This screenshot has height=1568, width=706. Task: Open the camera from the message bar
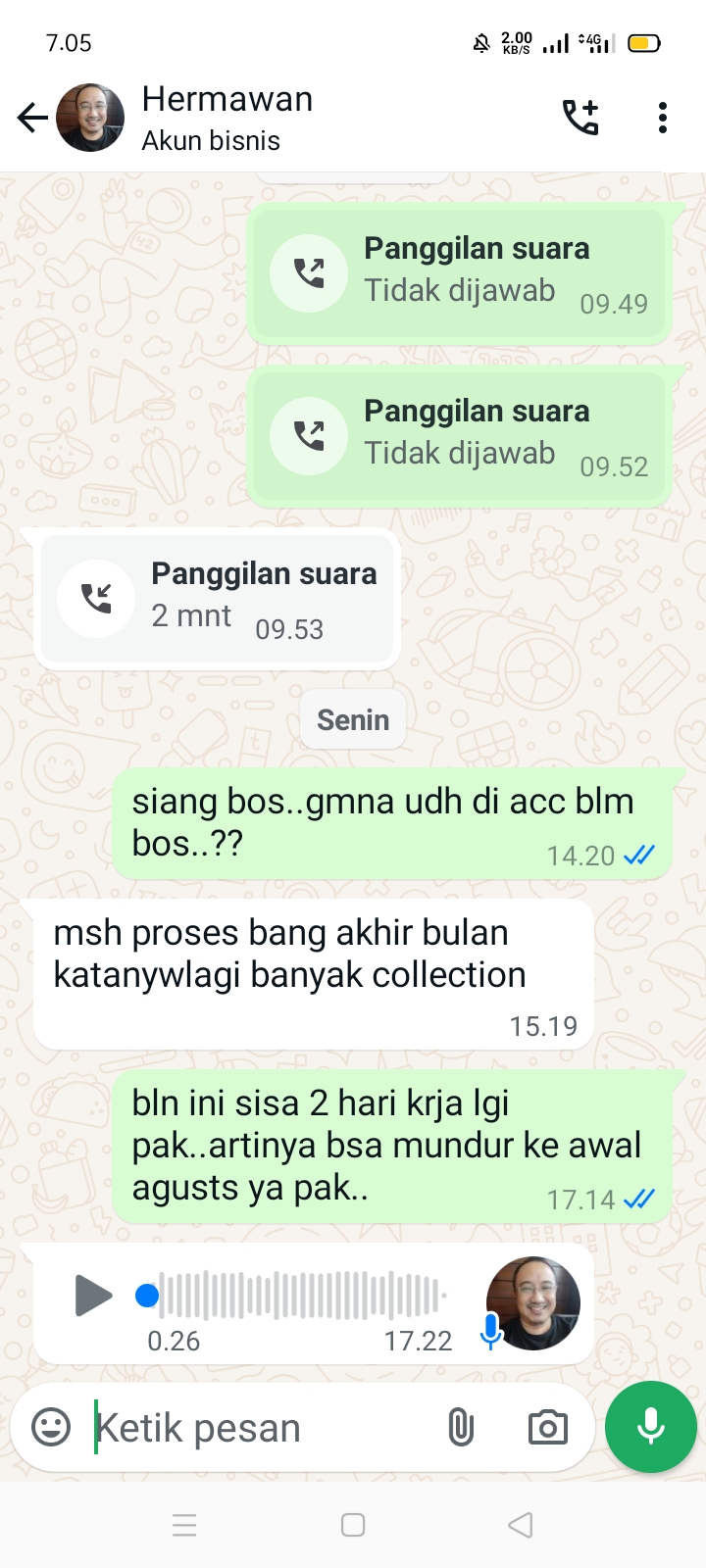547,1428
